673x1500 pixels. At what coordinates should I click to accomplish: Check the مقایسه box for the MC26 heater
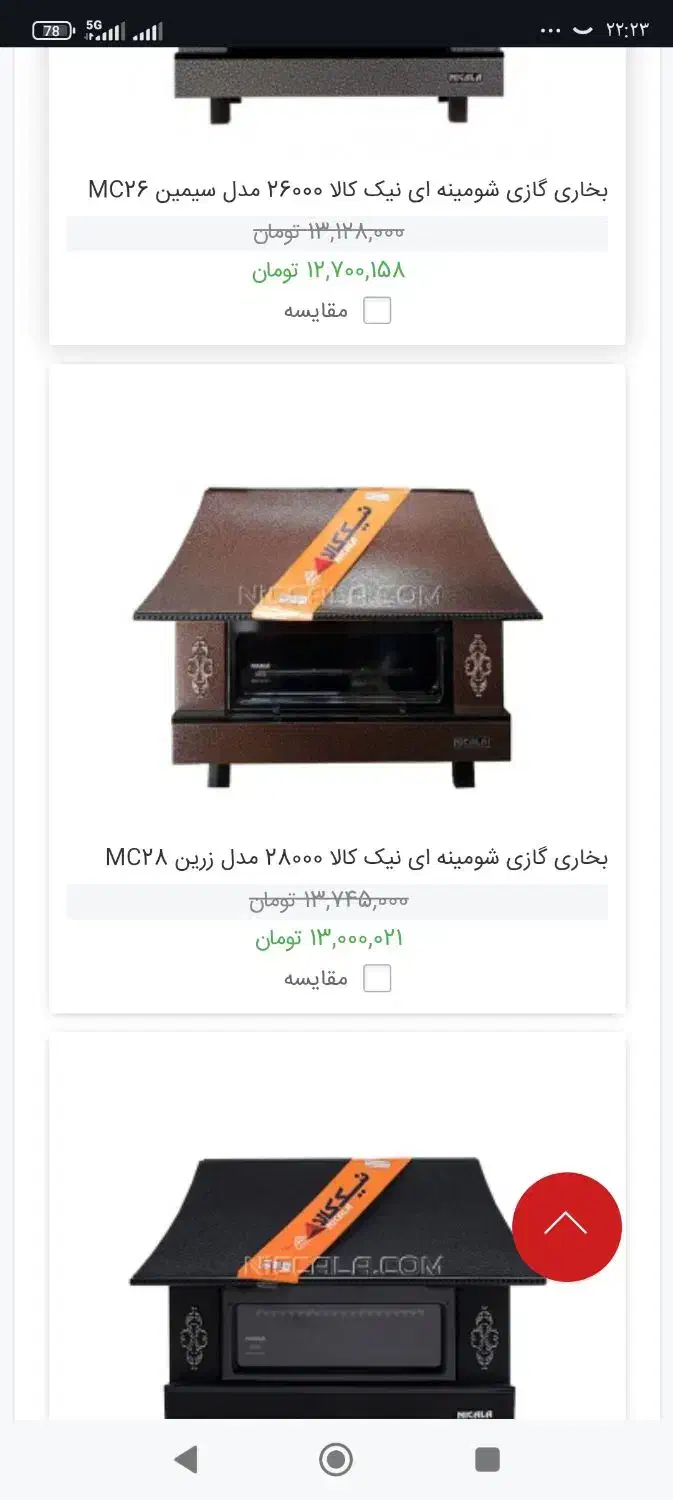(377, 310)
